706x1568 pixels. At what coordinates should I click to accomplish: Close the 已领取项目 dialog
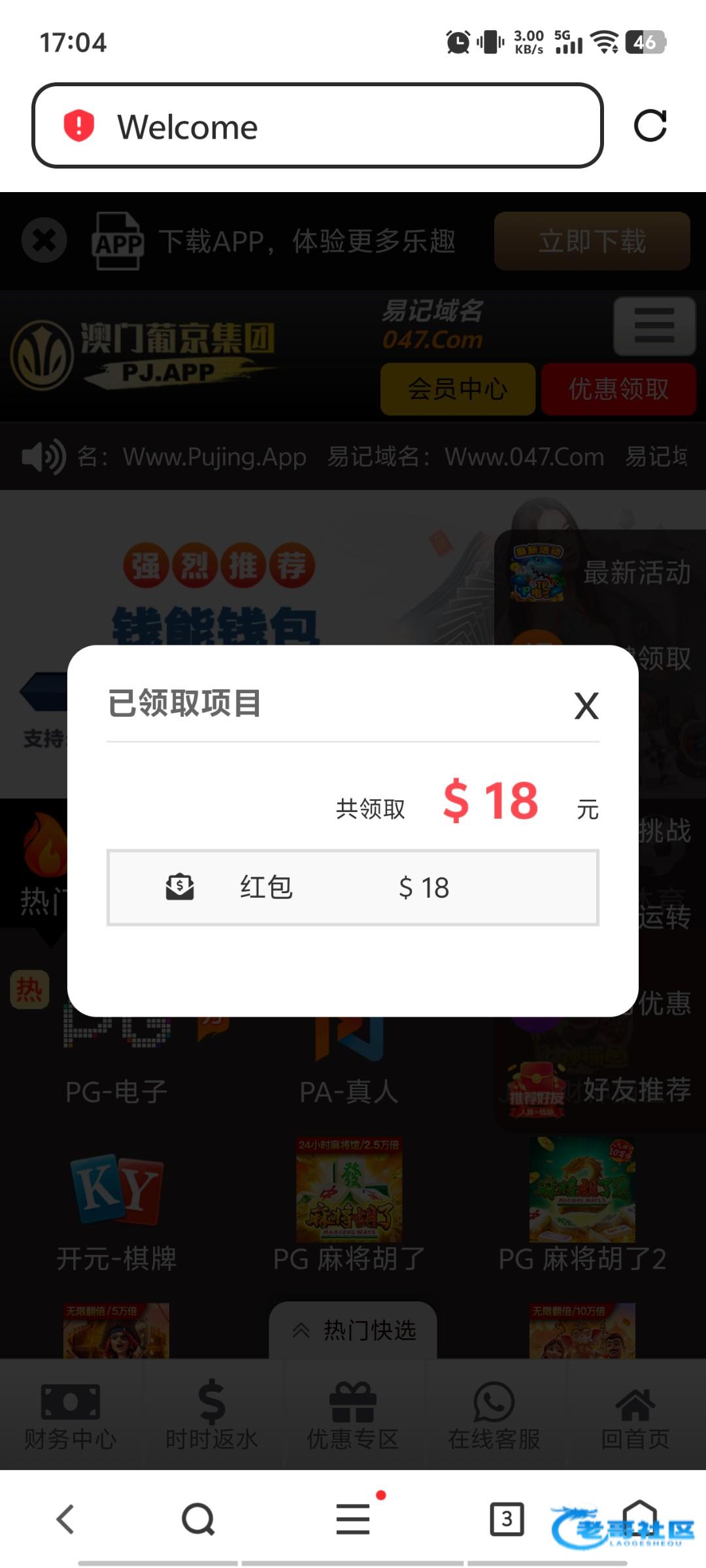pyautogui.click(x=586, y=706)
